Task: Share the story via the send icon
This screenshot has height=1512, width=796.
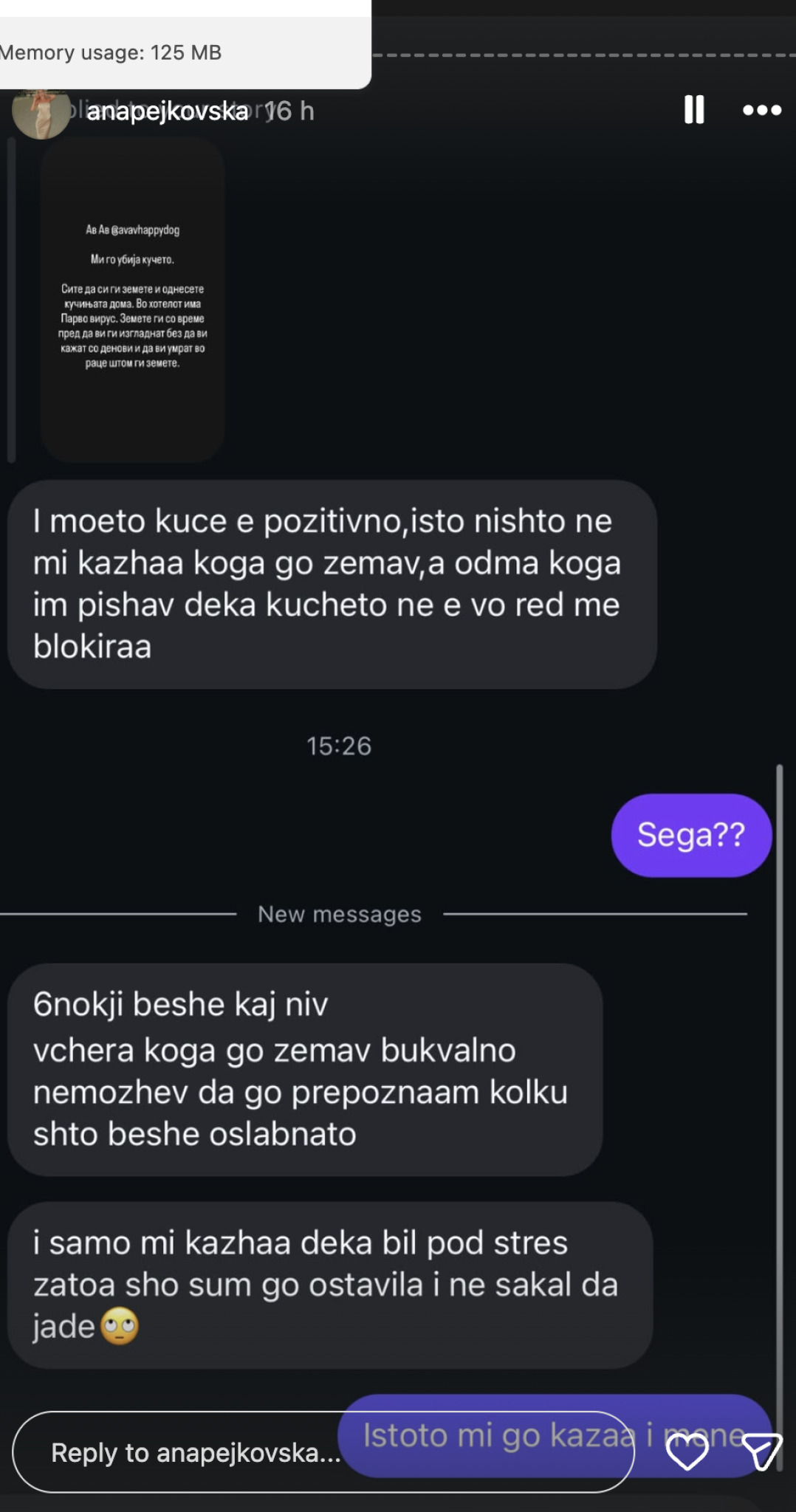Action: coord(761,1452)
